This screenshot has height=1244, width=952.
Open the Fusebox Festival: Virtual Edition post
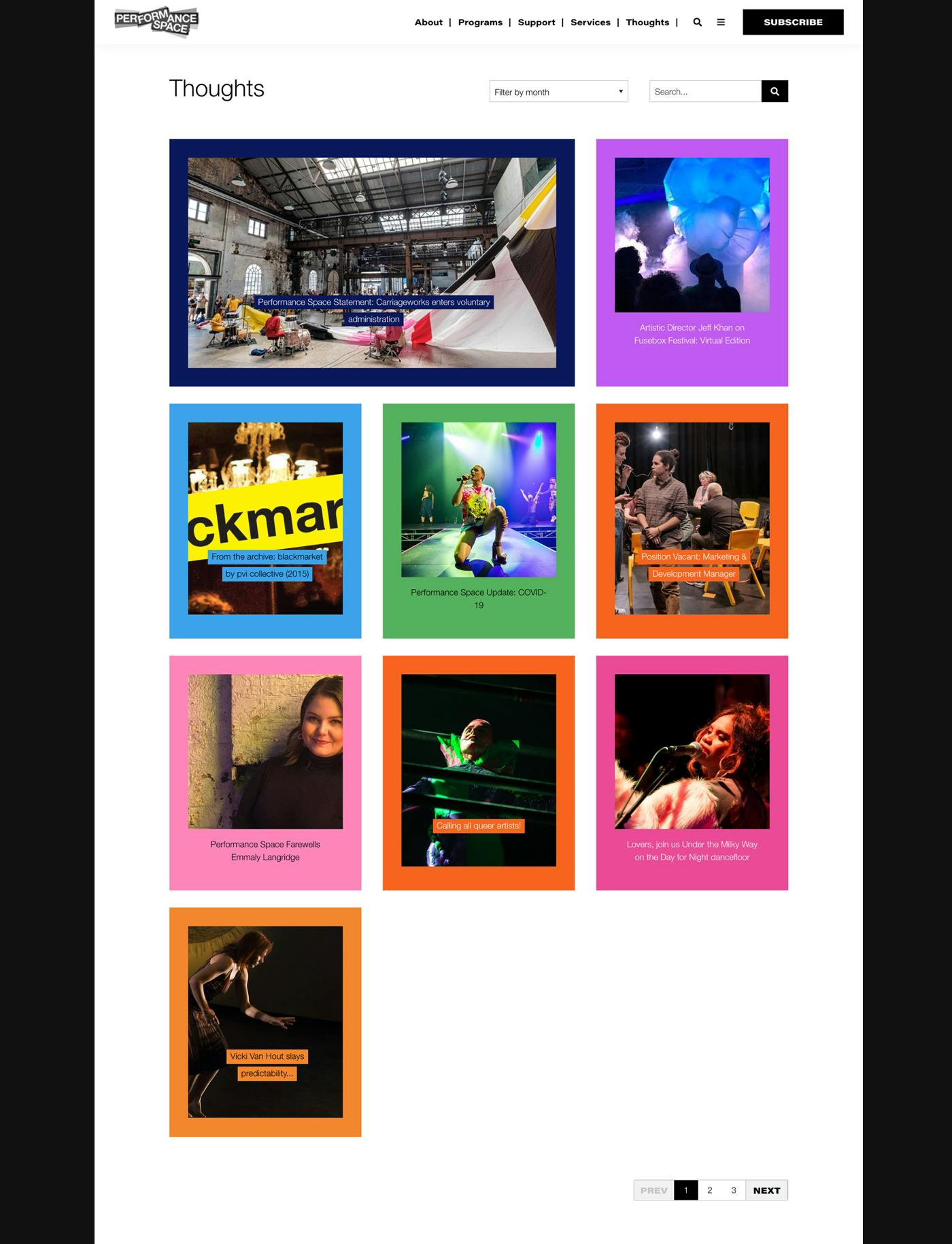[692, 334]
